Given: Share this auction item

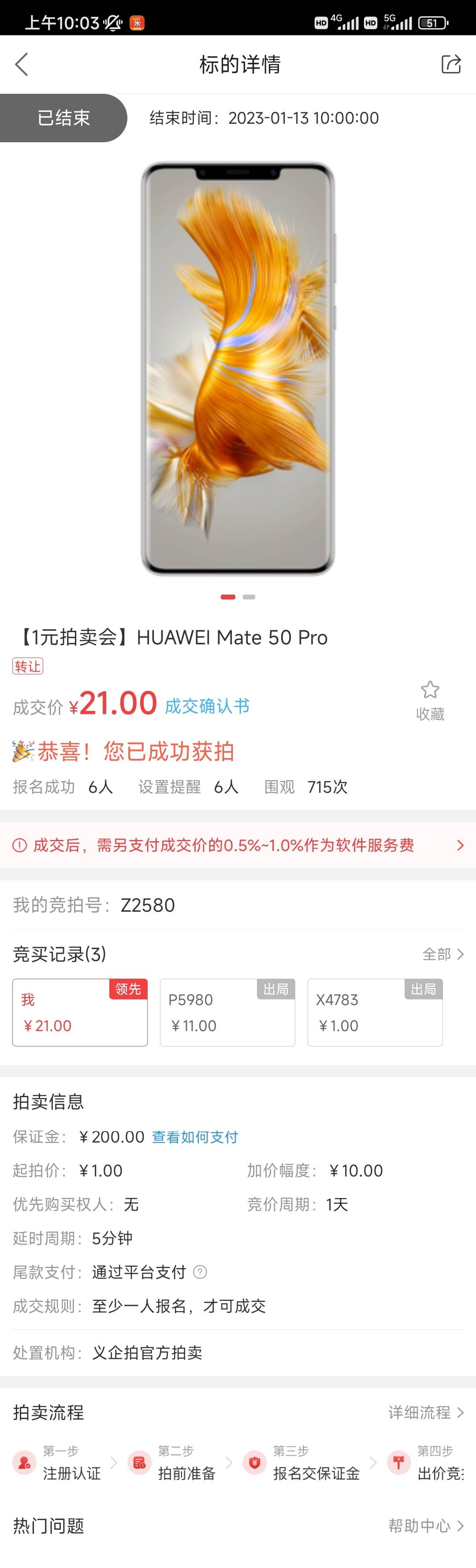Looking at the screenshot, I should 450,64.
